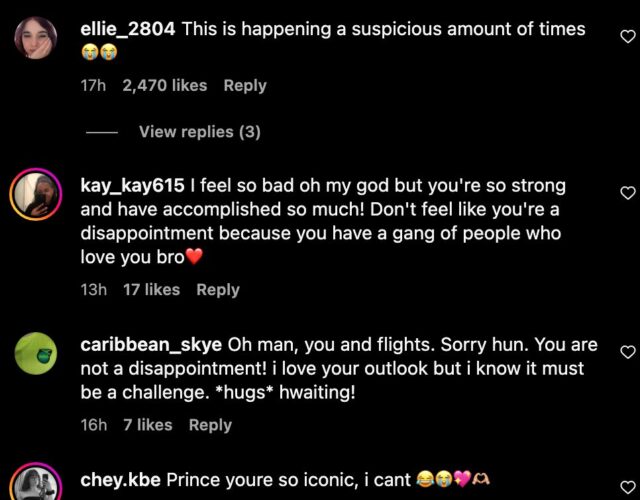Like caribbean_skye's comment
The image size is (640, 500).
coord(628,352)
